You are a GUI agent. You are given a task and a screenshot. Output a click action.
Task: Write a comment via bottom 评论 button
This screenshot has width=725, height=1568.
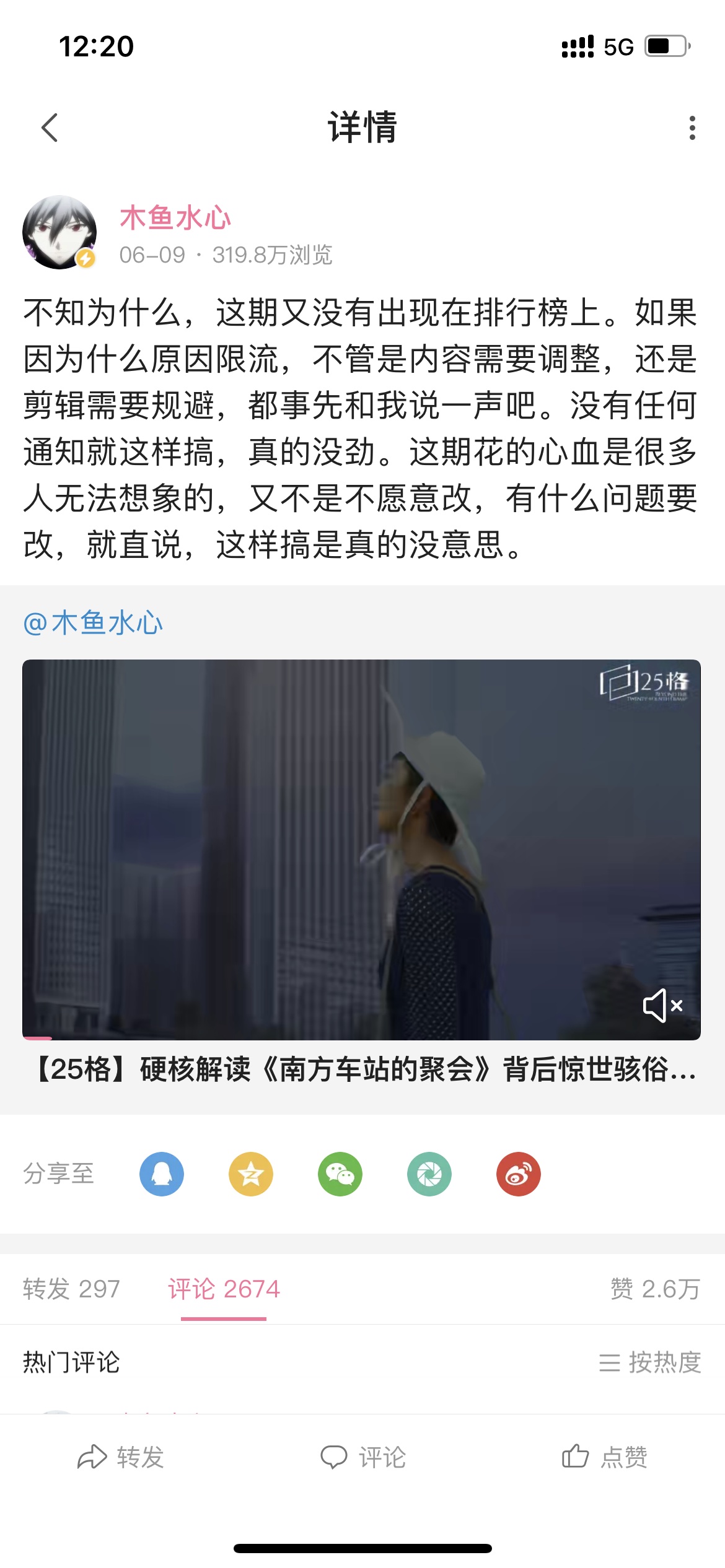[363, 1457]
